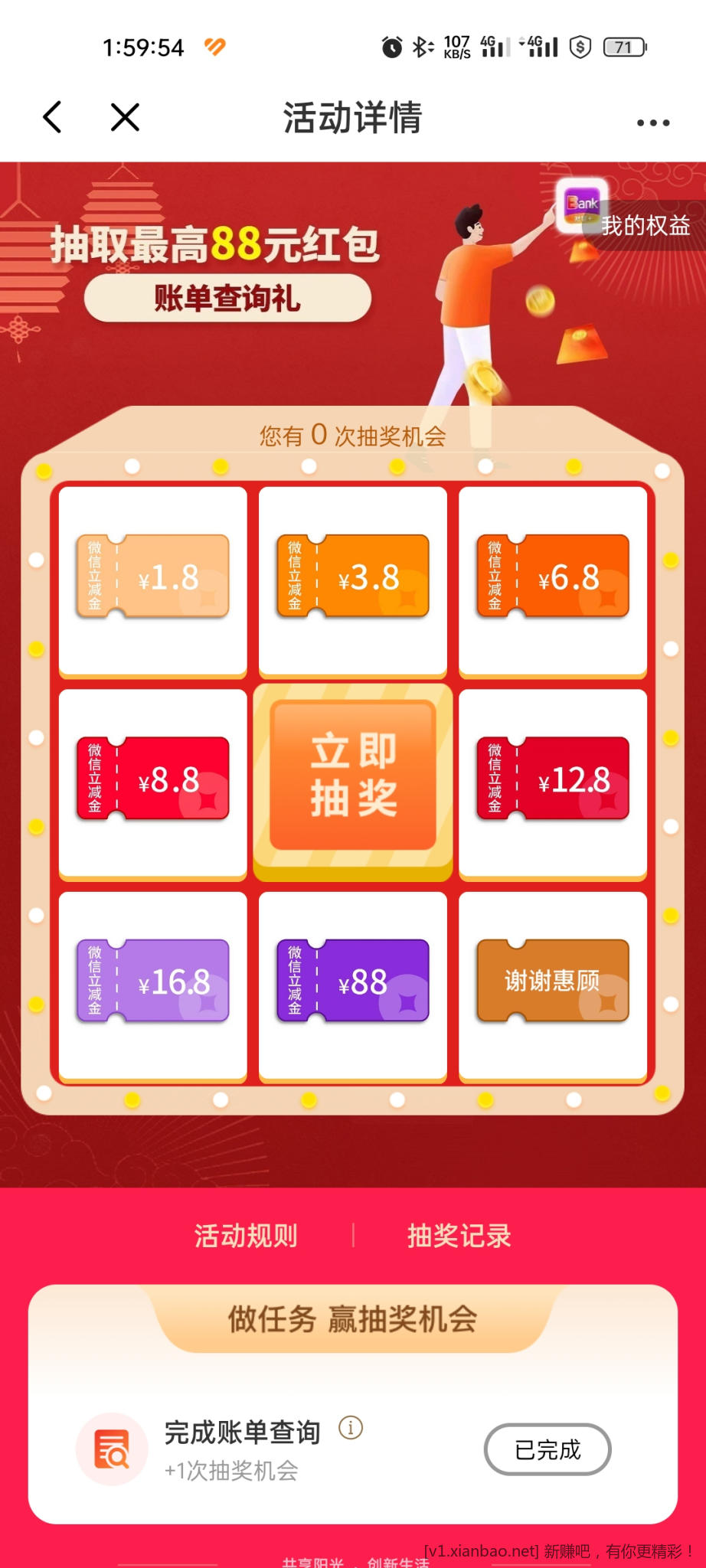This screenshot has height=1568, width=706.
Task: Close the activity page
Action: tap(125, 117)
